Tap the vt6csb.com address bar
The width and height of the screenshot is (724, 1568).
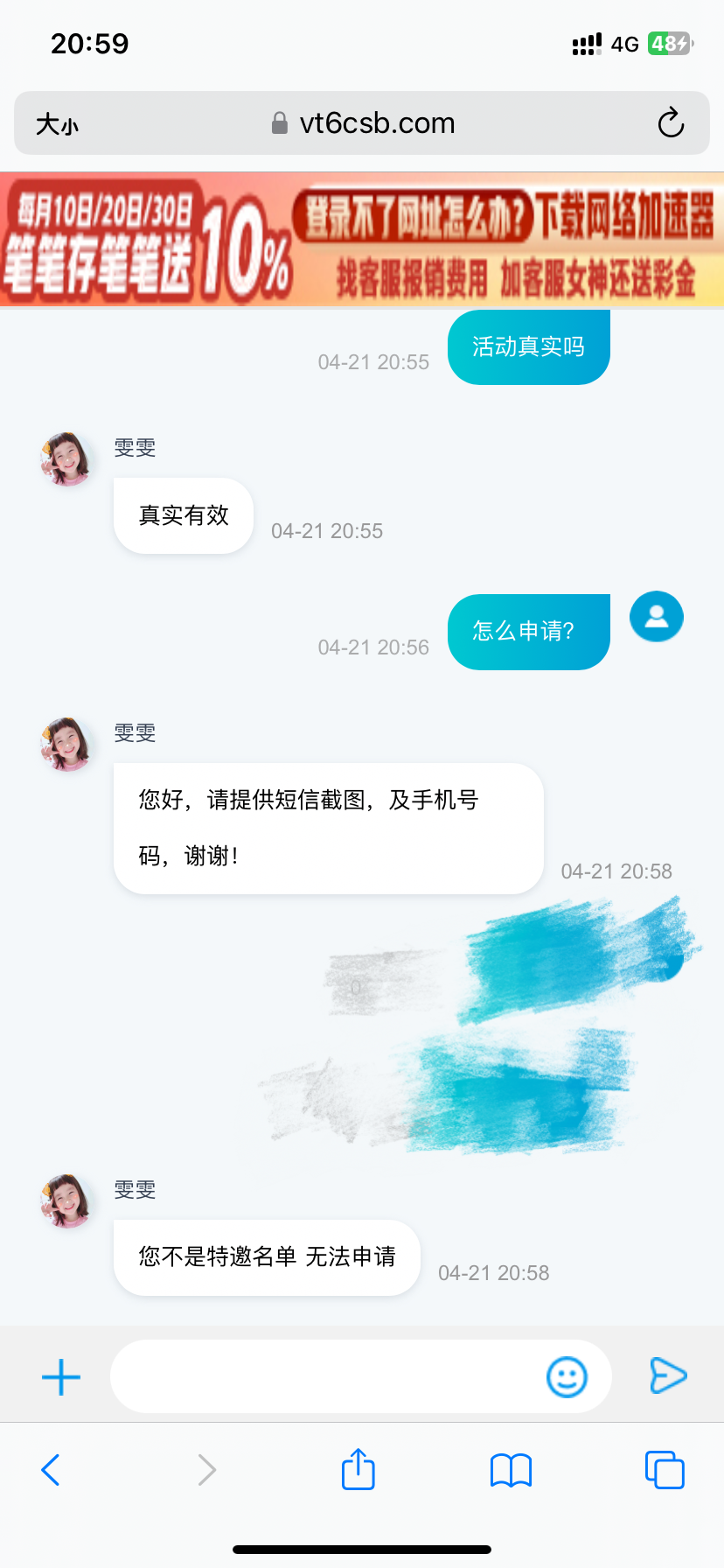[363, 123]
